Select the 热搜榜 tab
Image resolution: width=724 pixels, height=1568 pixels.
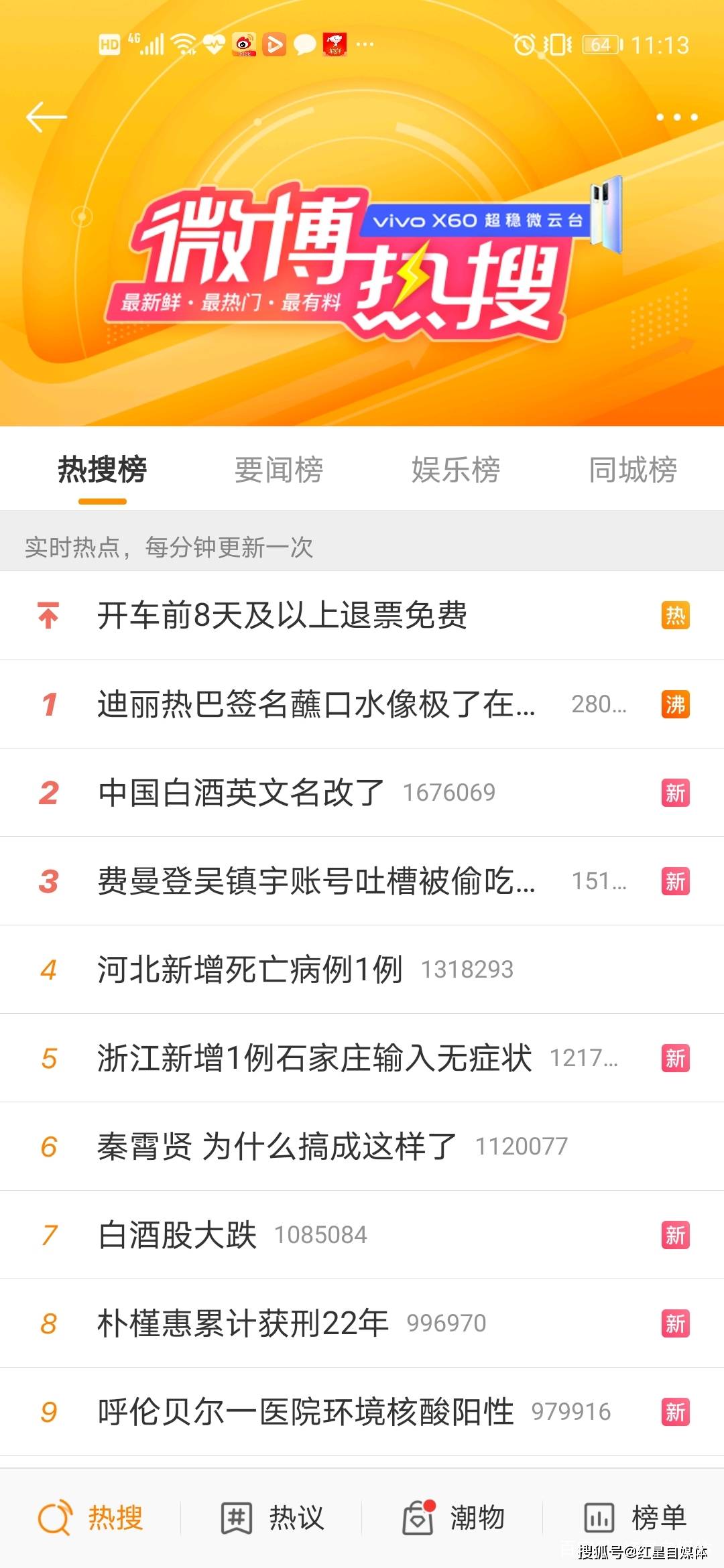pos(102,470)
